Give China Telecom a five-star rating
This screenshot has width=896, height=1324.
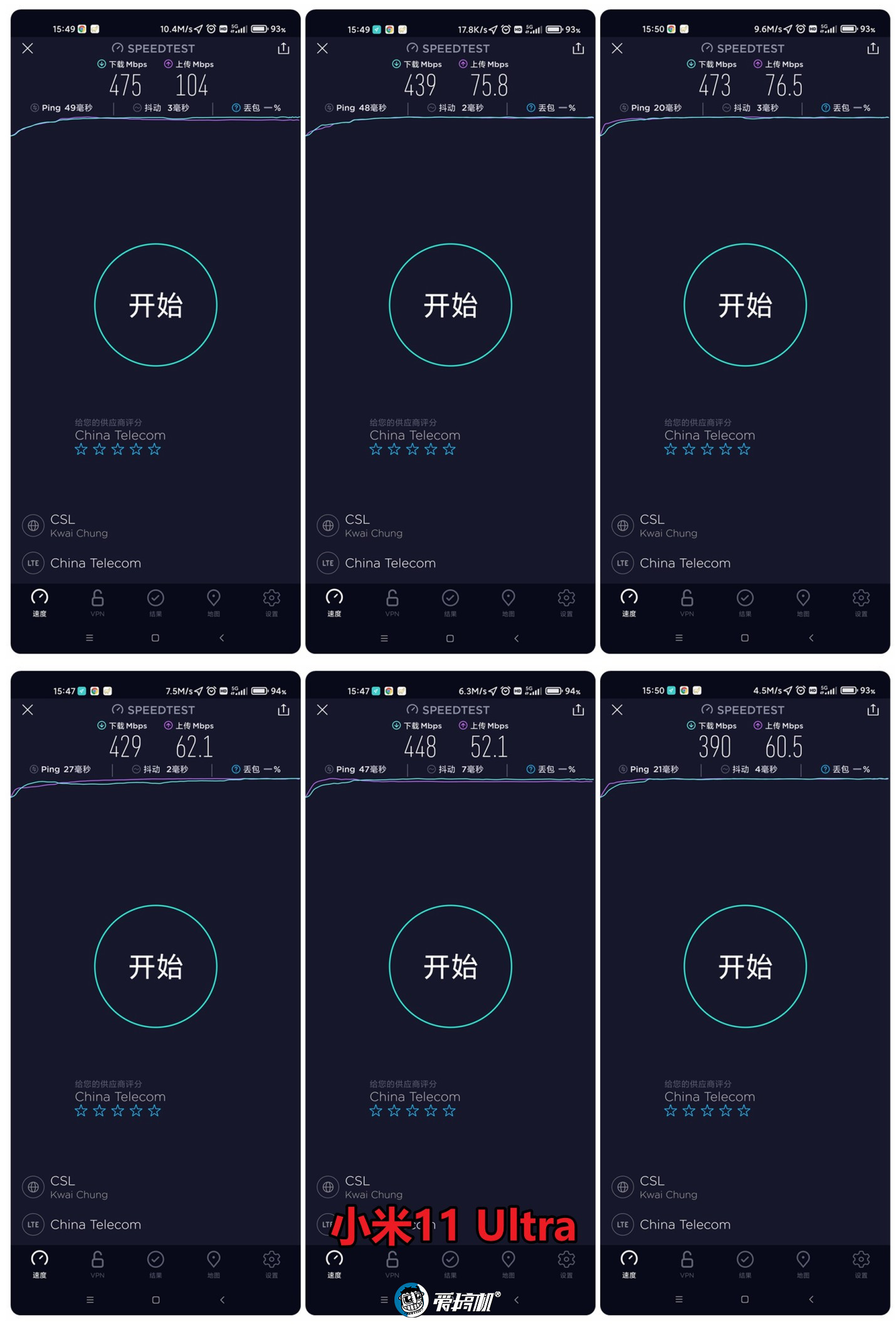pyautogui.click(x=154, y=449)
